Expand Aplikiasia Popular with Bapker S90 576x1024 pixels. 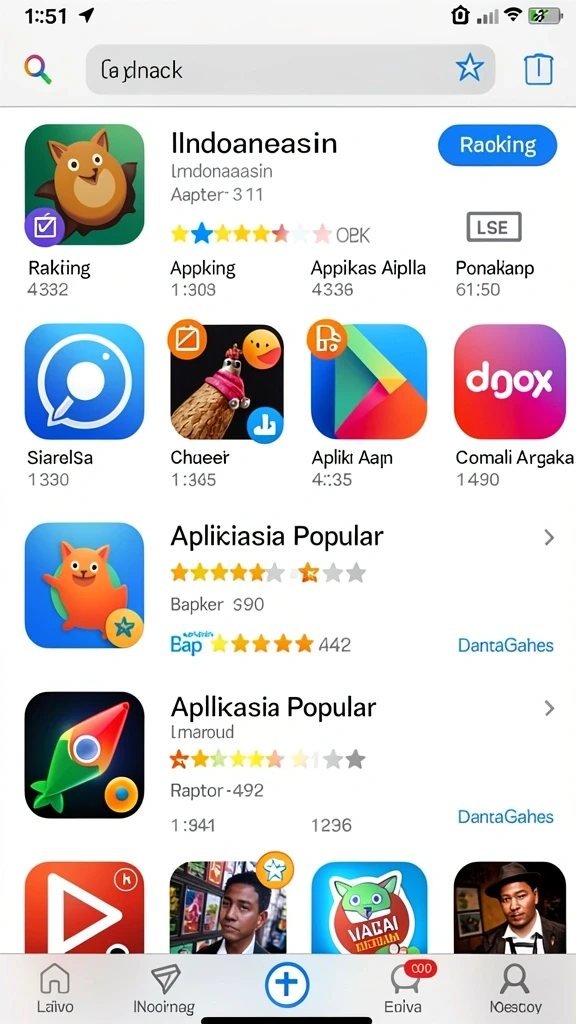pyautogui.click(x=549, y=537)
